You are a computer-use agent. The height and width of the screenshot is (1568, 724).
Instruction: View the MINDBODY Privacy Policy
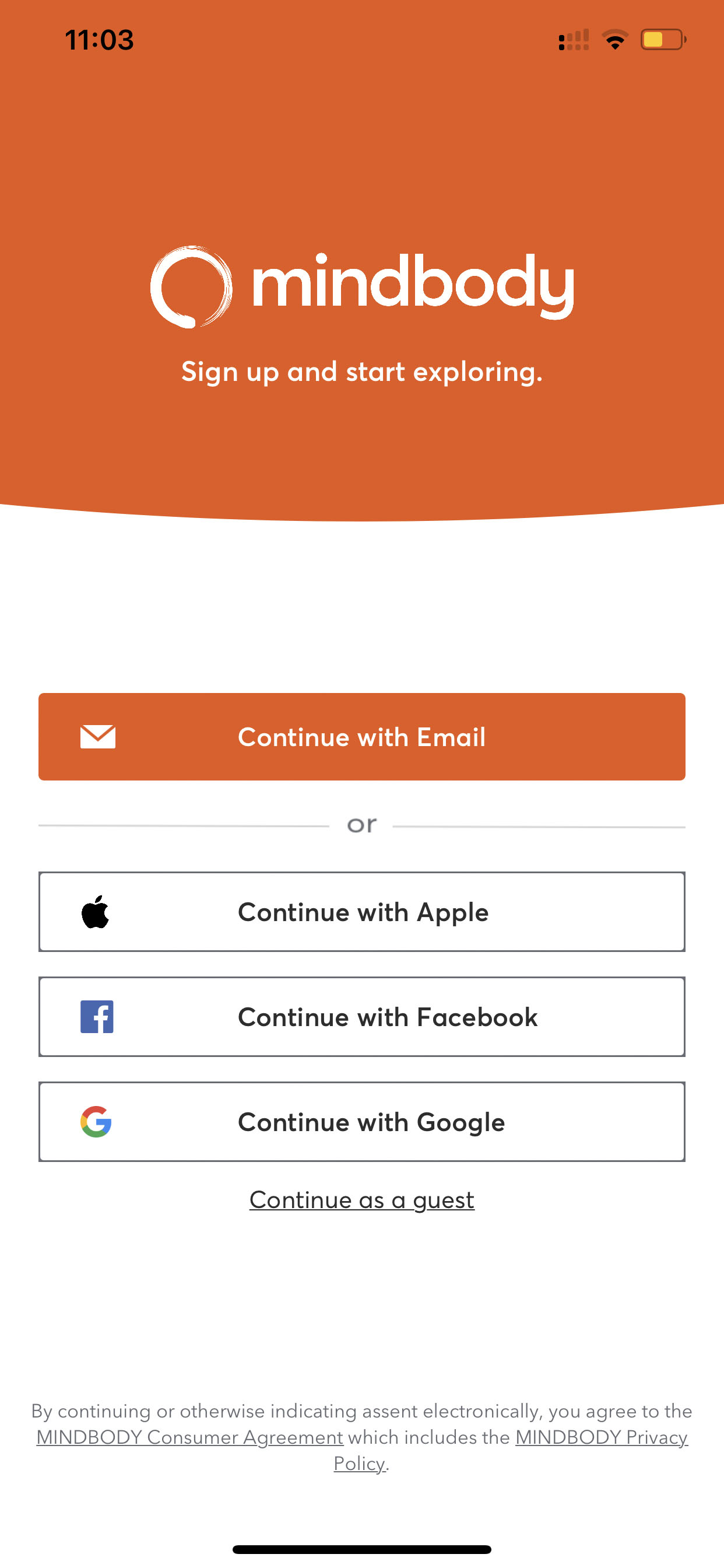pos(600,1437)
